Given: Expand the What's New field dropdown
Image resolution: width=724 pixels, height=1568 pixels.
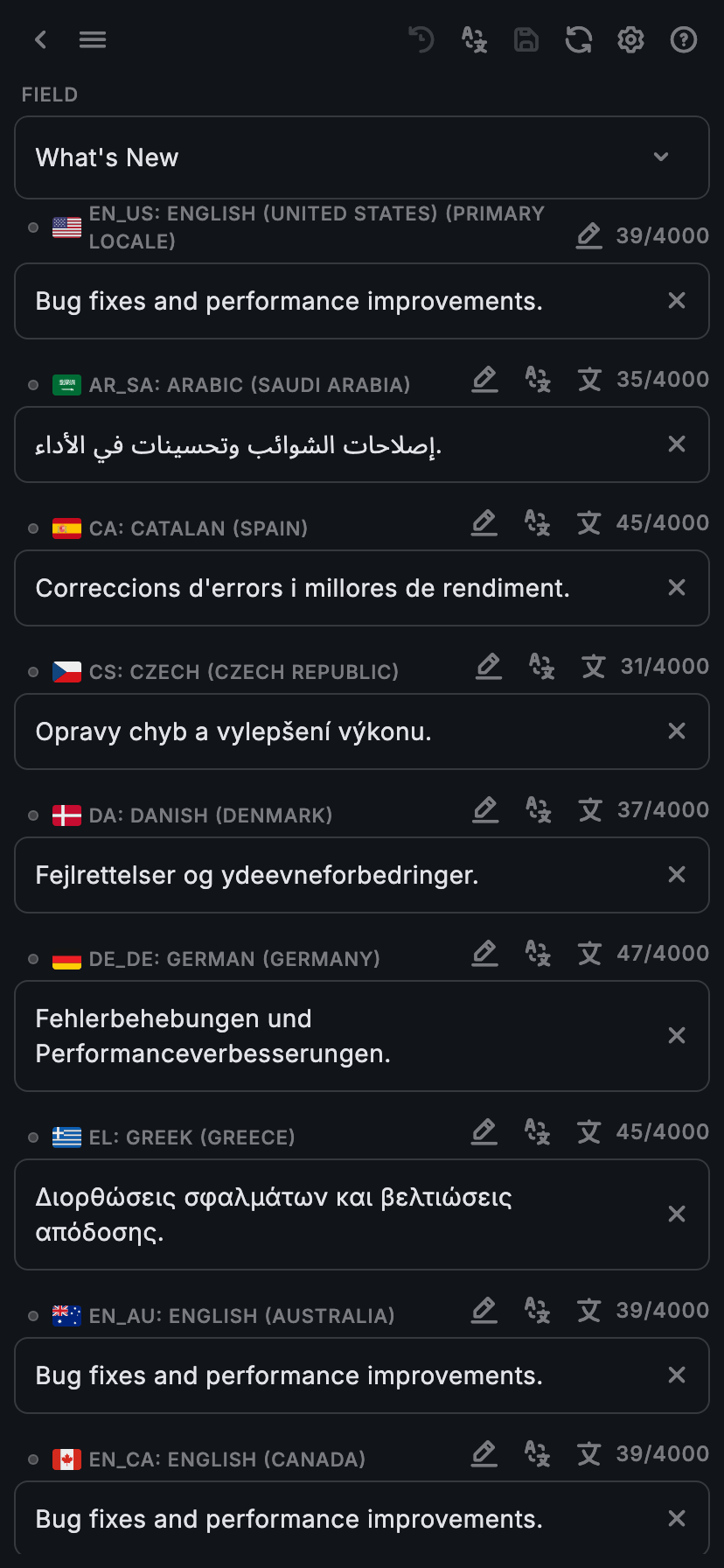Looking at the screenshot, I should tap(661, 157).
